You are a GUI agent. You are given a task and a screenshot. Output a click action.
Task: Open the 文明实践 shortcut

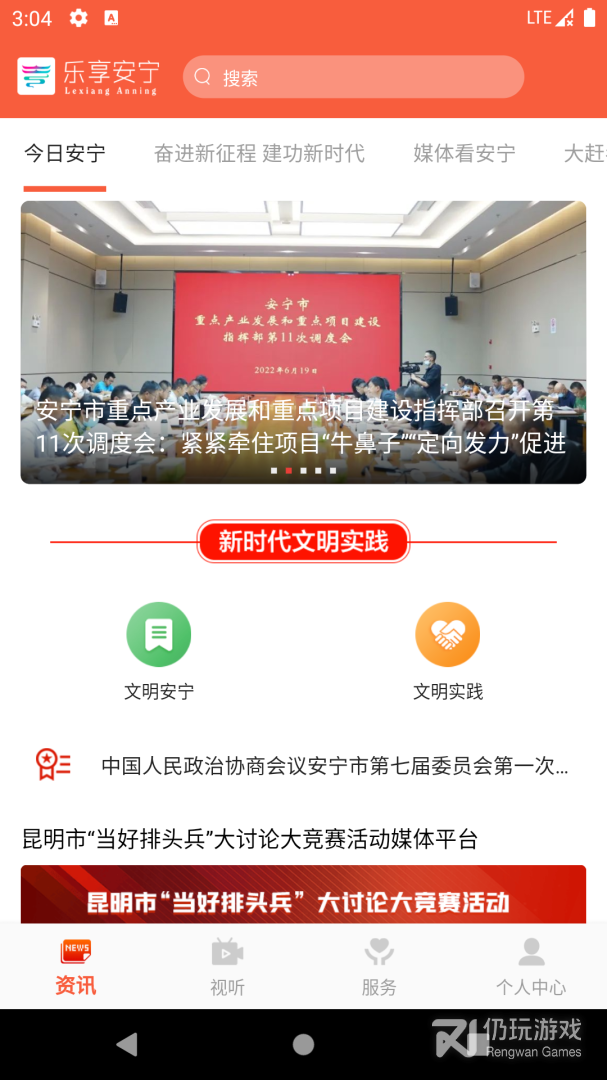point(448,650)
